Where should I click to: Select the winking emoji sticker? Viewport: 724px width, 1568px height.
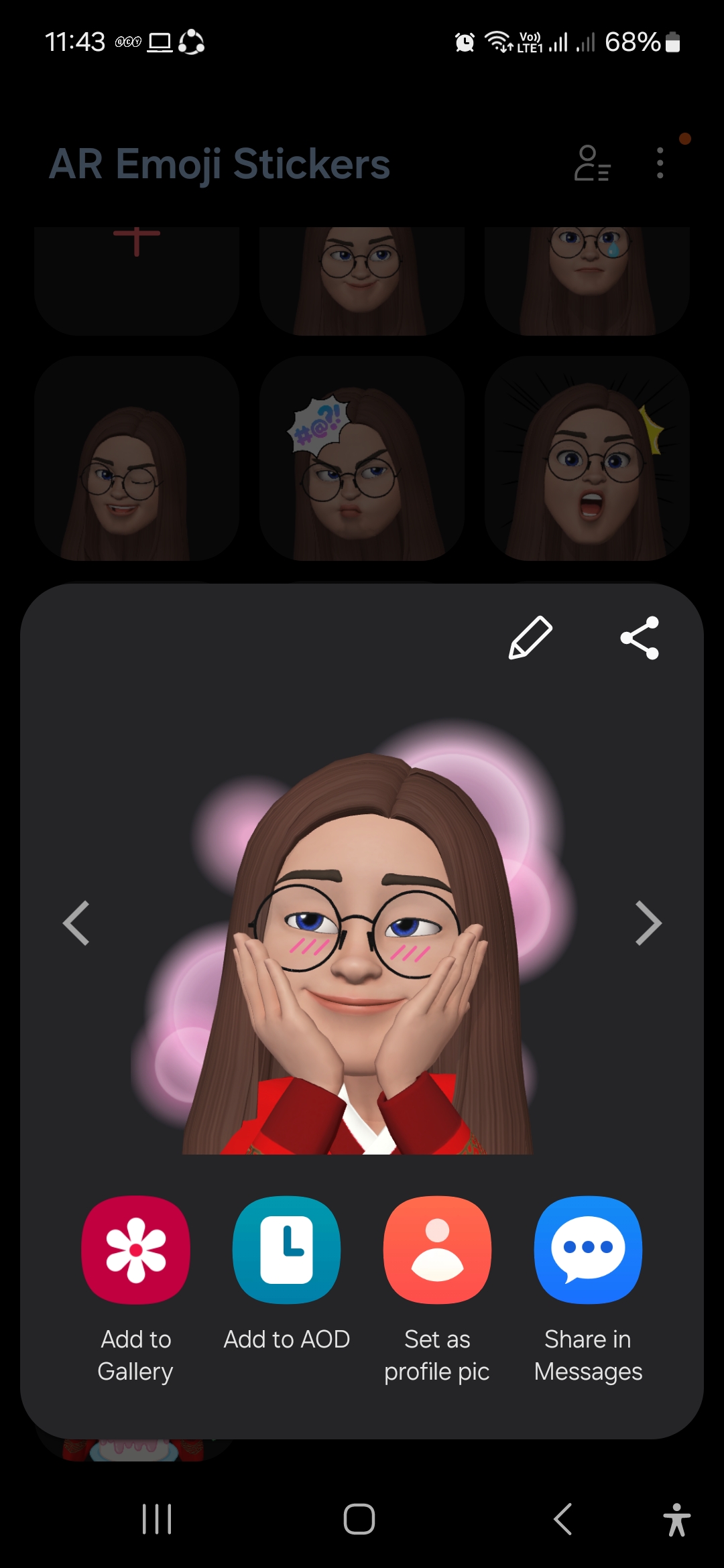click(x=137, y=458)
